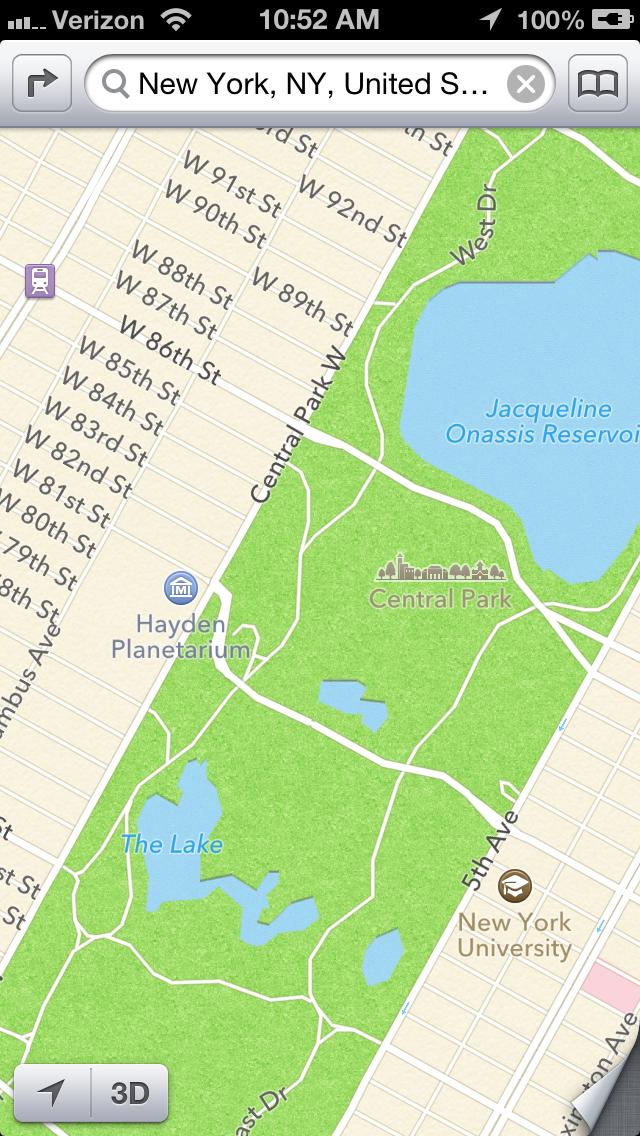Tap the search field showing New York
This screenshot has width=640, height=1136.
coord(310,84)
